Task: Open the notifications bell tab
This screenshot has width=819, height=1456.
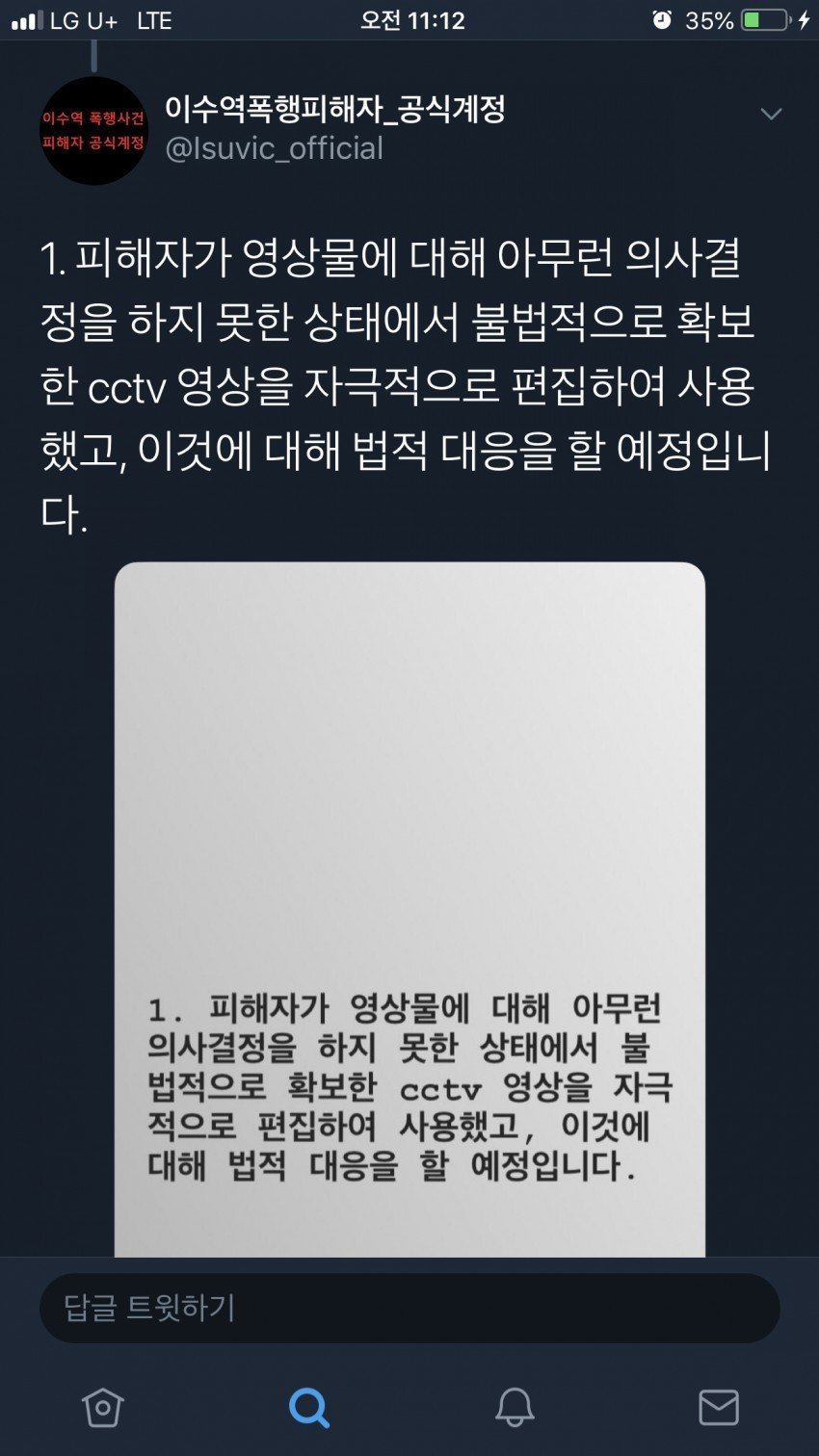Action: pos(515,1408)
